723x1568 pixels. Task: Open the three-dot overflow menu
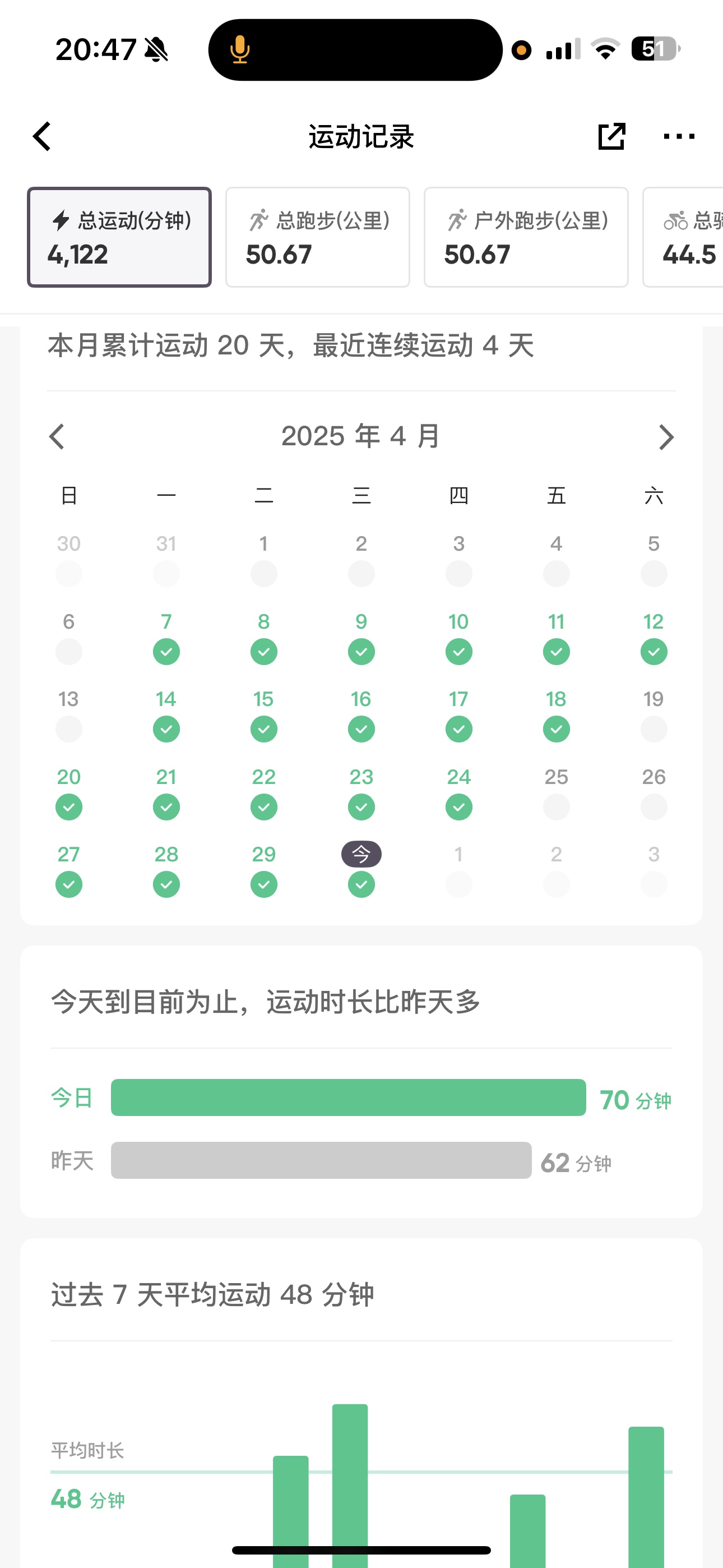pos(679,136)
